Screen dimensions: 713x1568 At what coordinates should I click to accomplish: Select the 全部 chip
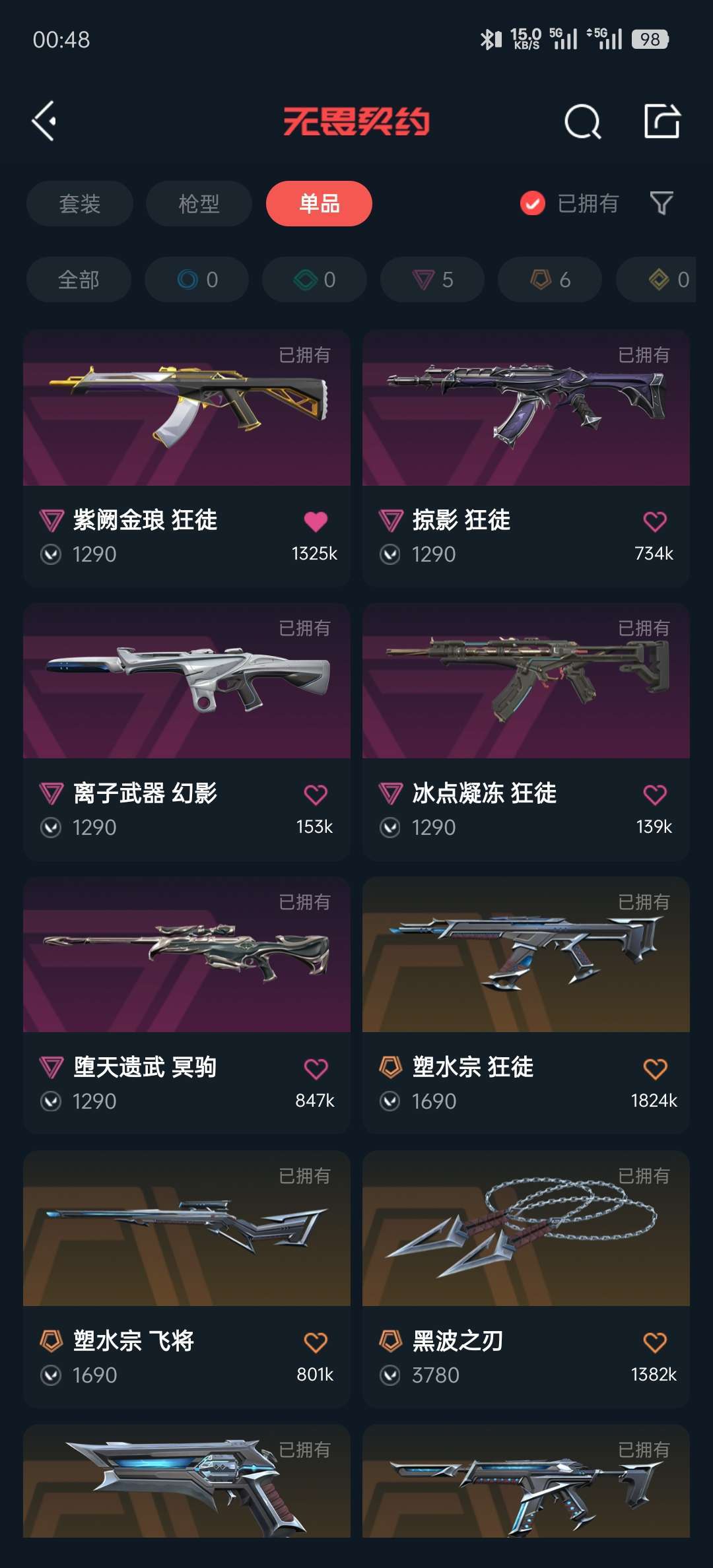coord(79,280)
